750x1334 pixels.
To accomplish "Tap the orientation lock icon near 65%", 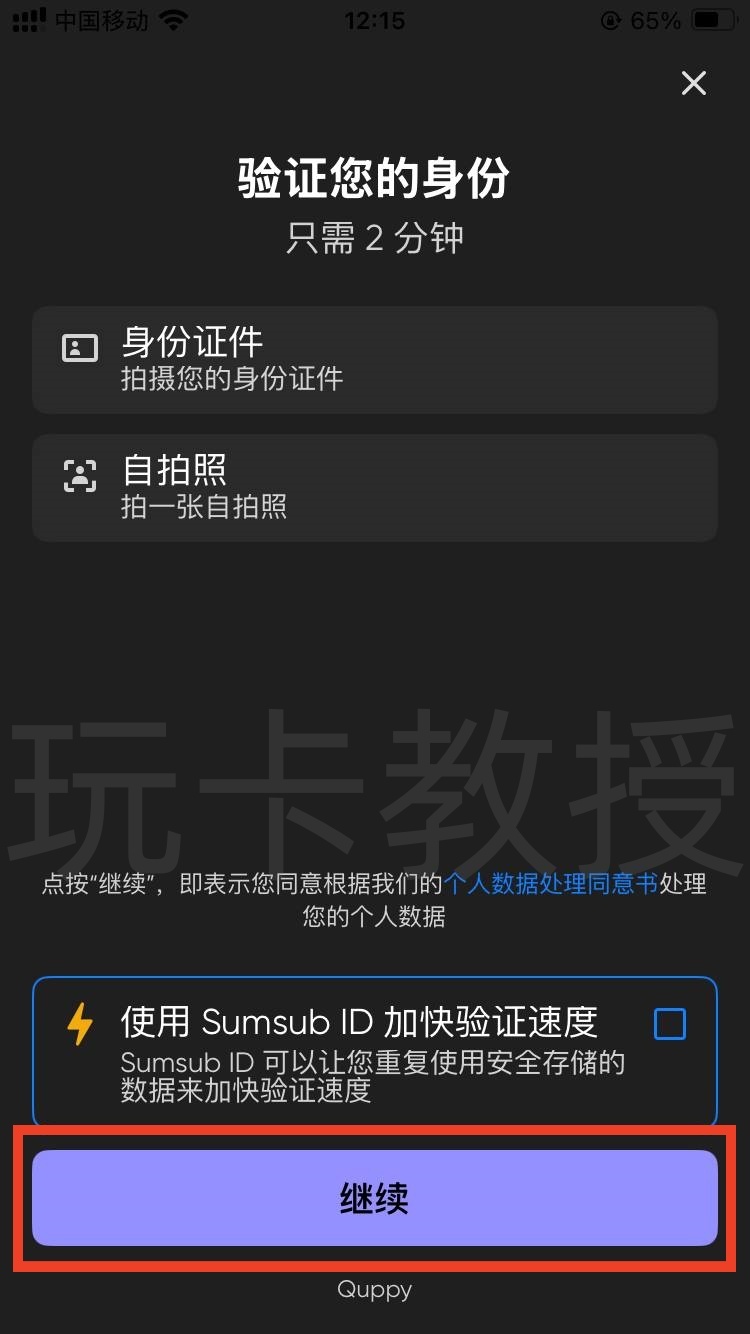I will click(611, 19).
